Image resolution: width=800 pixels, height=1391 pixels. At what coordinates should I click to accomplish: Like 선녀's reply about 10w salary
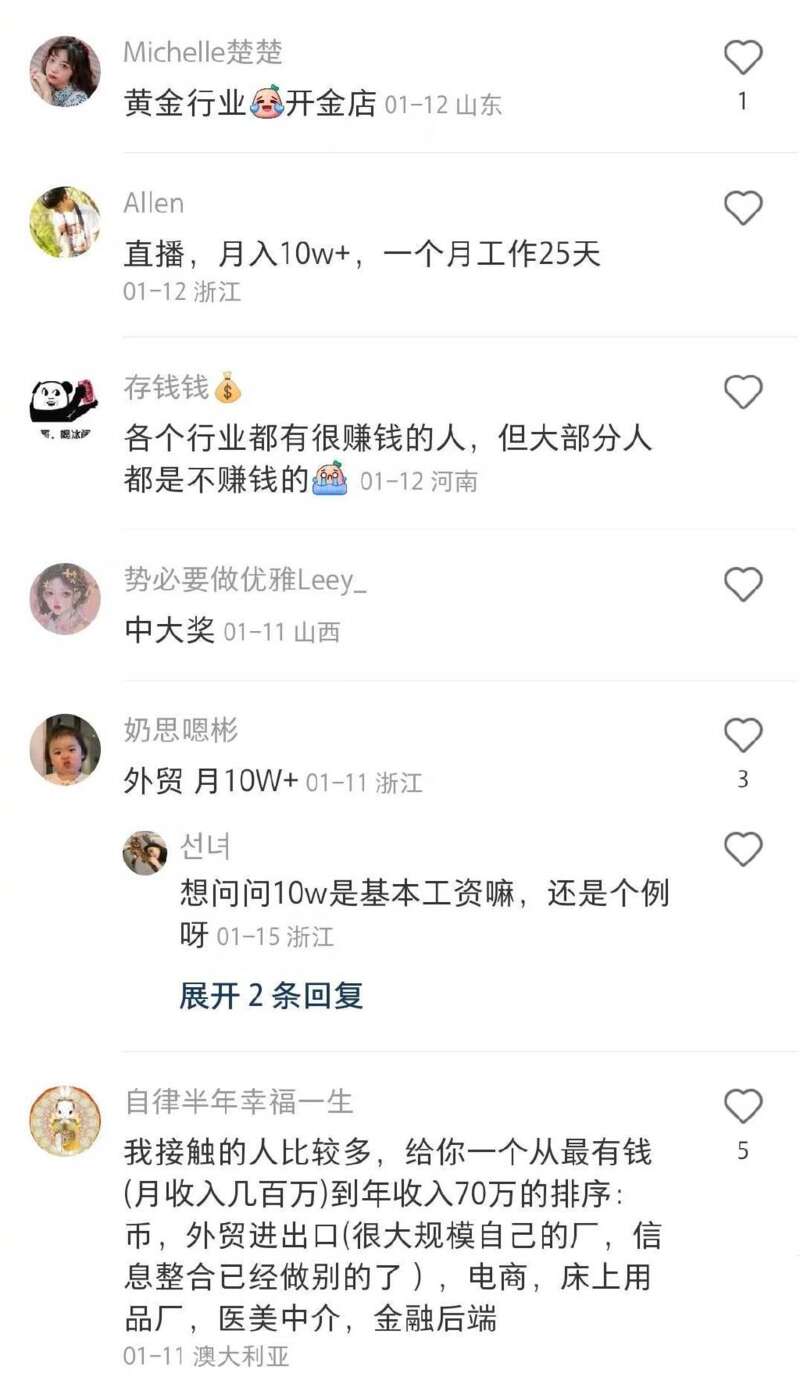(742, 850)
